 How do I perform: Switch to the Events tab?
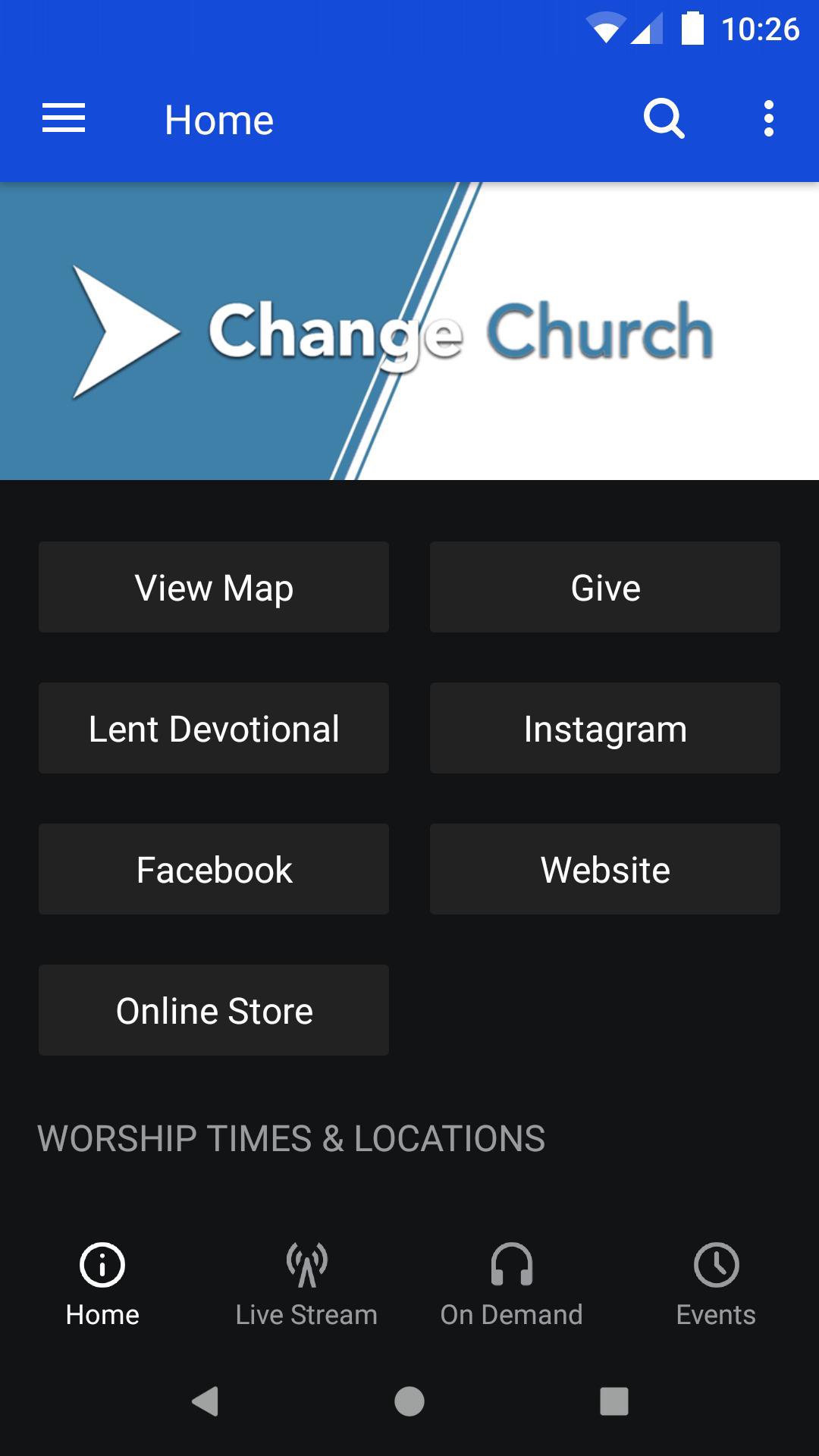(x=716, y=1283)
